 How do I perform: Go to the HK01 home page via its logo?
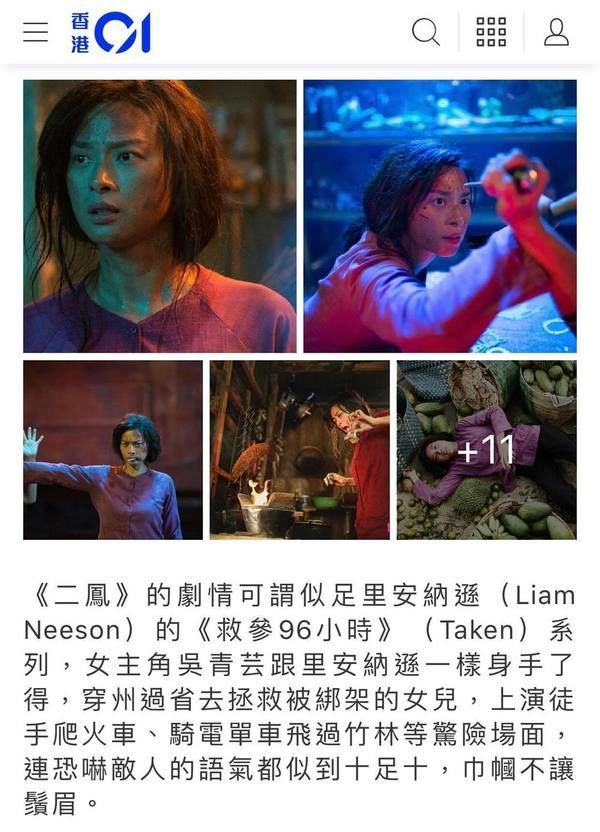[110, 32]
